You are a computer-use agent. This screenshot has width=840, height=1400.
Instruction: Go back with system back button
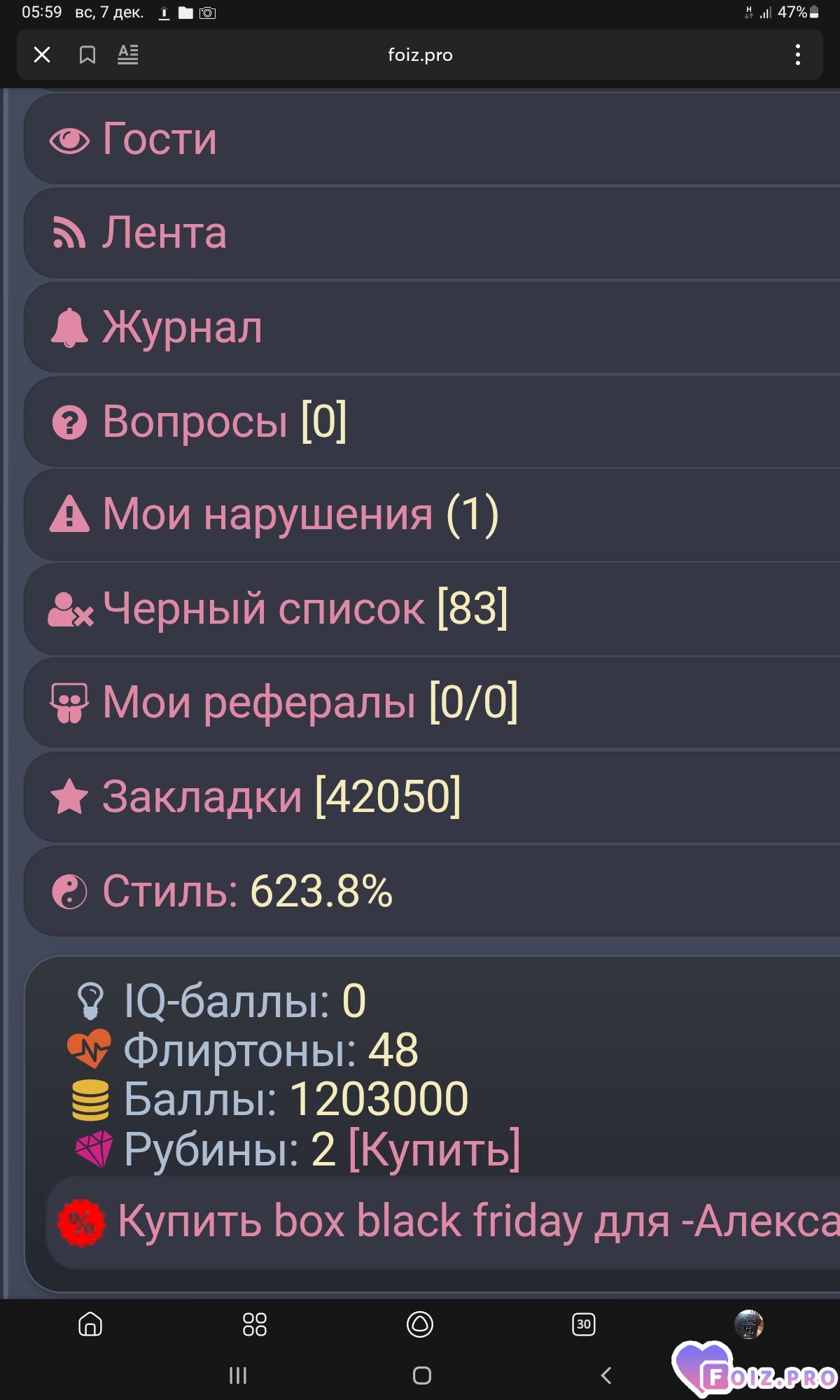coord(606,1375)
